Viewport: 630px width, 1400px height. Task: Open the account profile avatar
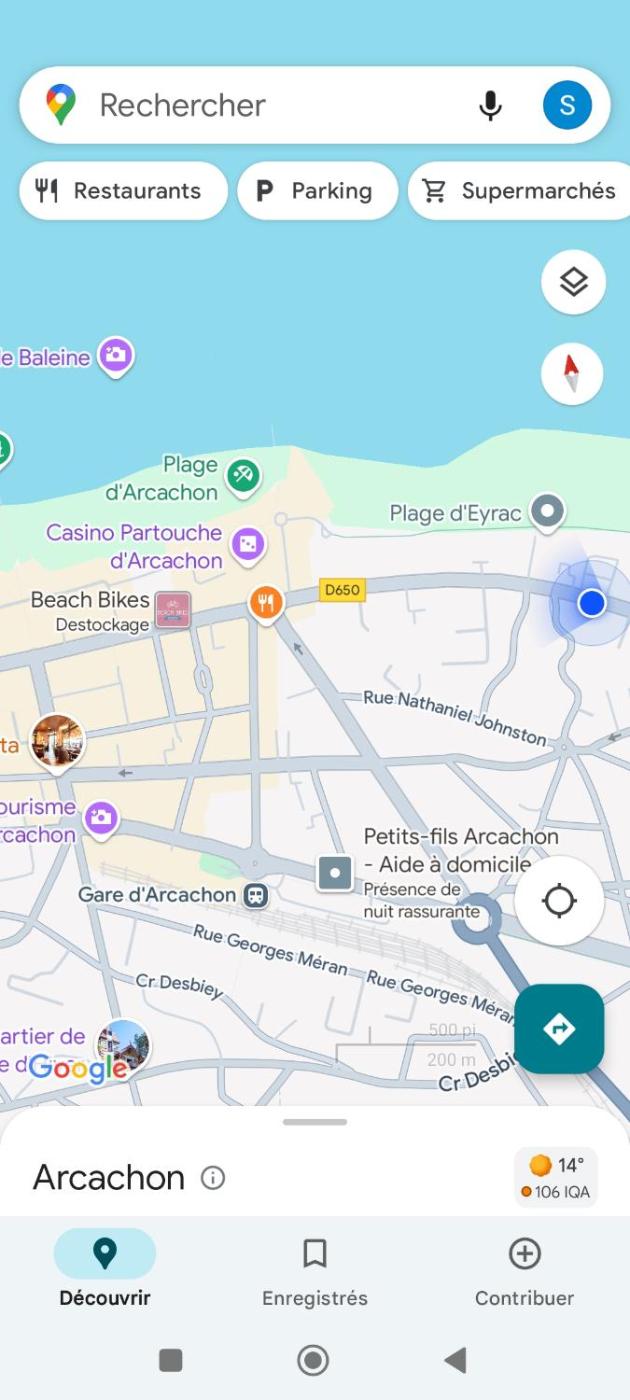[x=567, y=105]
